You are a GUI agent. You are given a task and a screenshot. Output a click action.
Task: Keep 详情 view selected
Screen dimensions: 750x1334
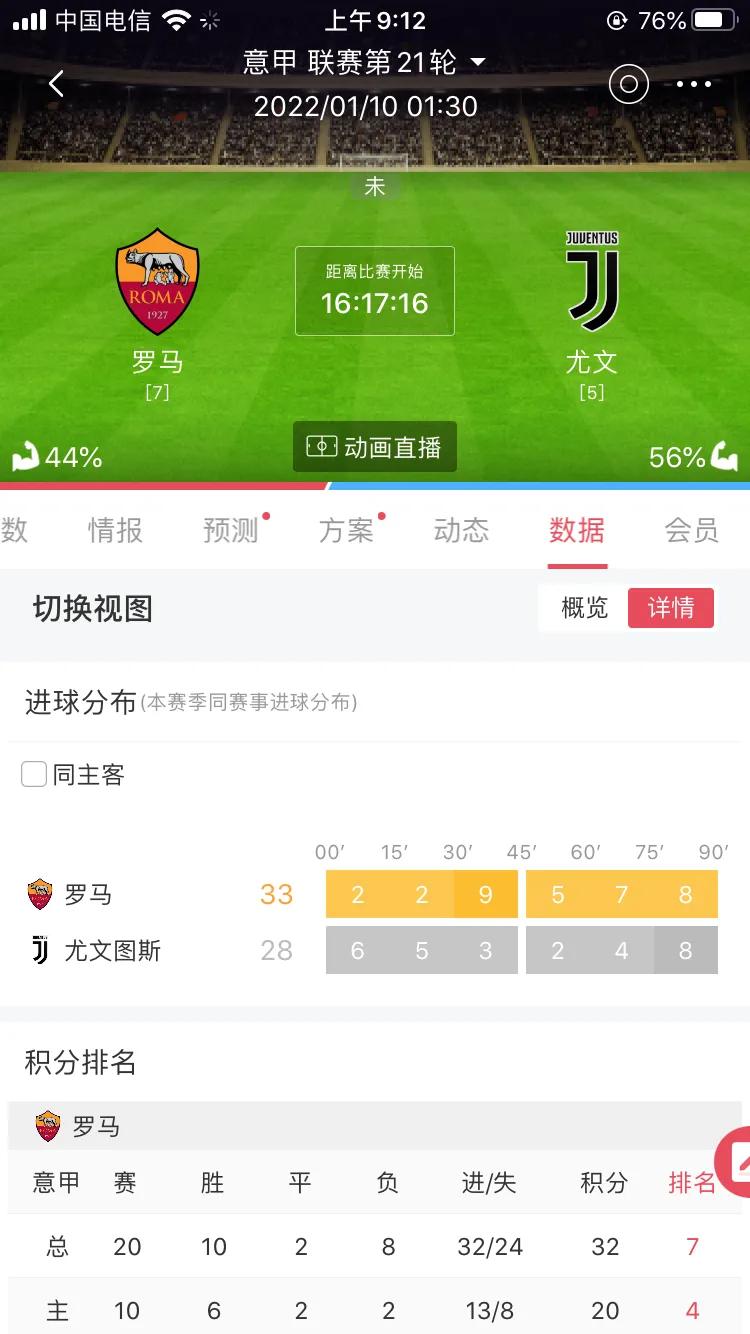click(x=671, y=608)
